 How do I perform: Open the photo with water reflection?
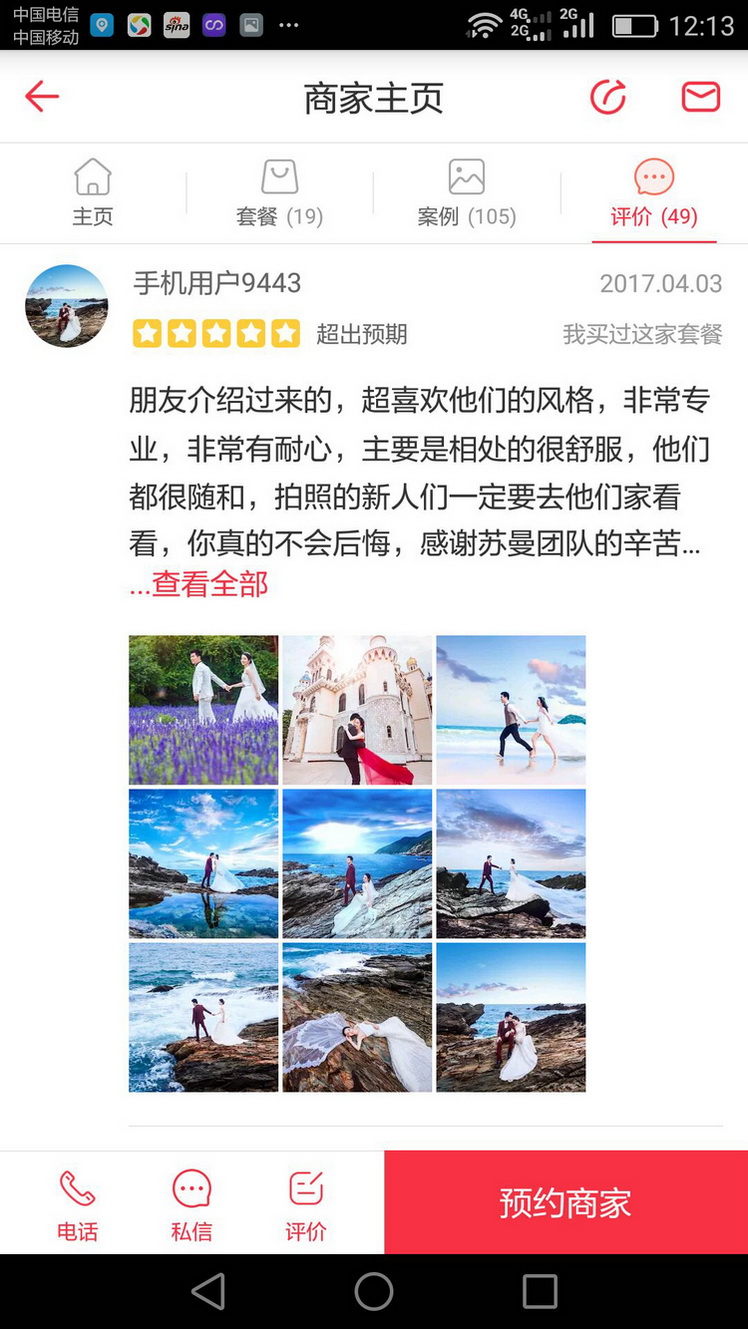point(203,863)
